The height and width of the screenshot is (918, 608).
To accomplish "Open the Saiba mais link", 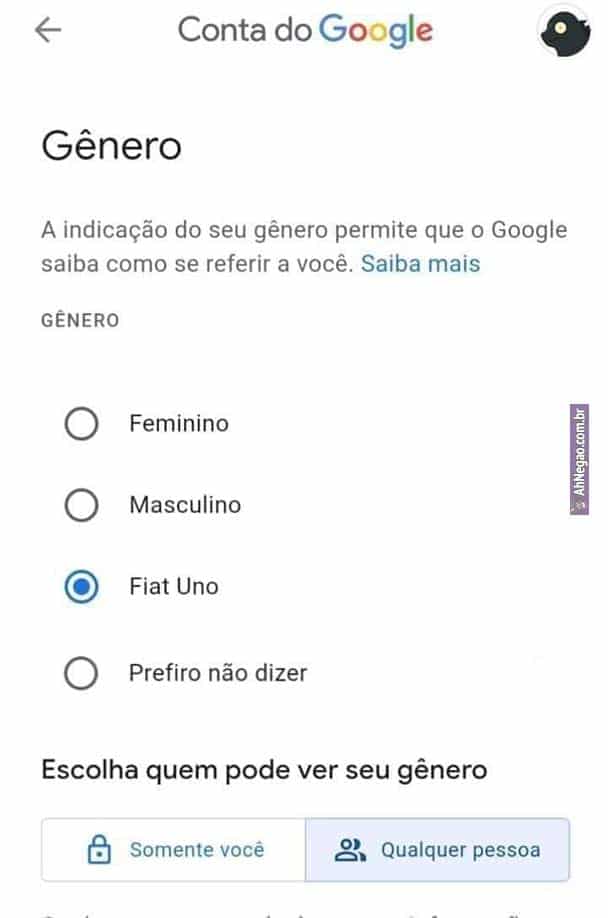I will 420,264.
